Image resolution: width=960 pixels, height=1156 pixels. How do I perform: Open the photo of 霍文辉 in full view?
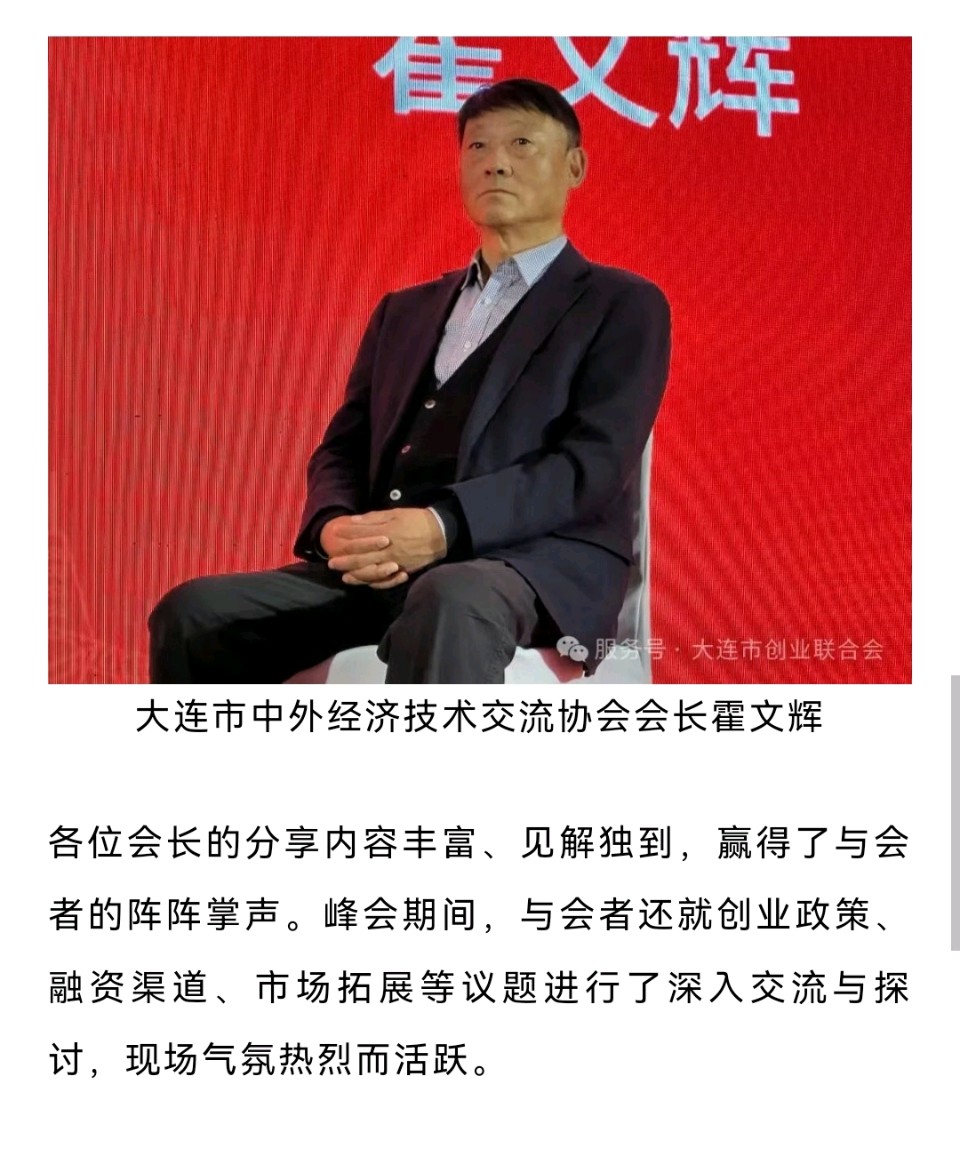pyautogui.click(x=480, y=360)
